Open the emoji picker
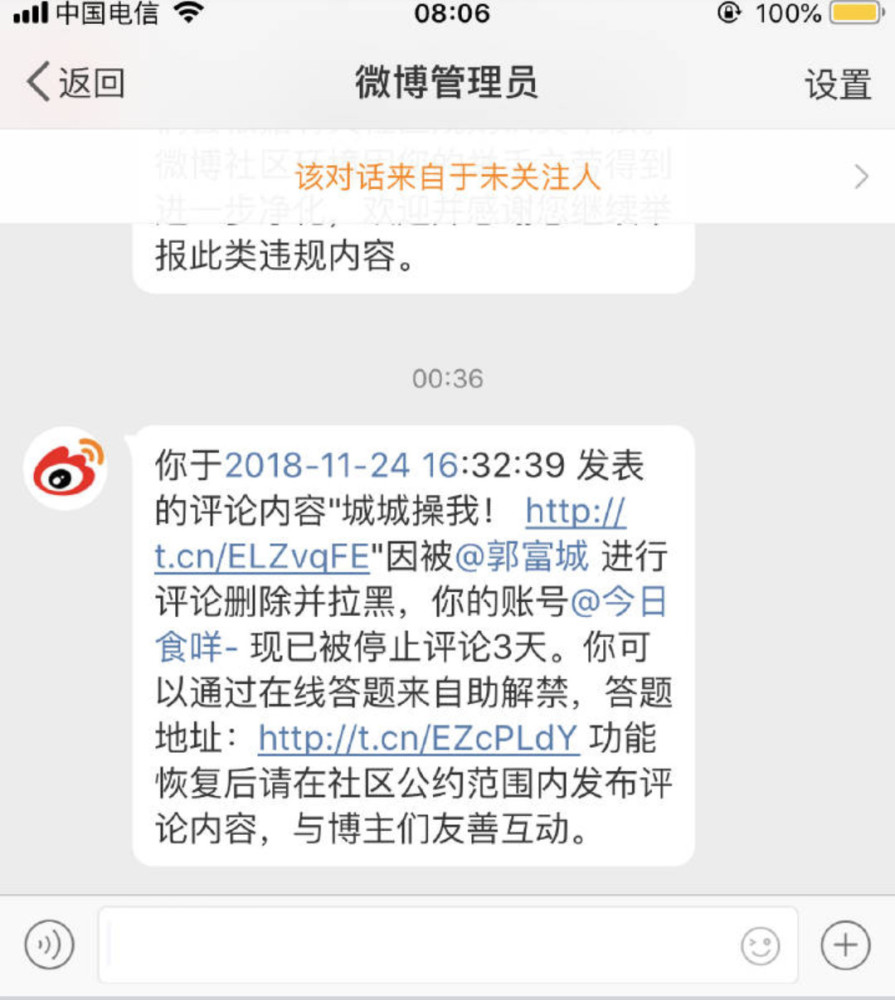The width and height of the screenshot is (895, 1000). (x=760, y=944)
